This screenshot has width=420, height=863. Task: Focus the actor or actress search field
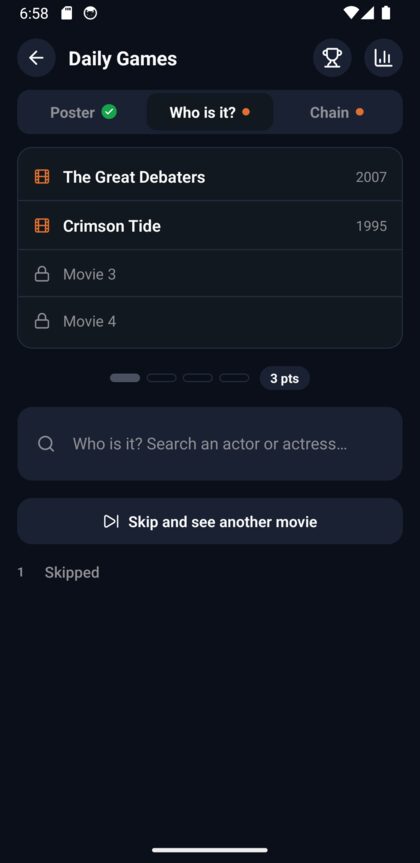210,444
